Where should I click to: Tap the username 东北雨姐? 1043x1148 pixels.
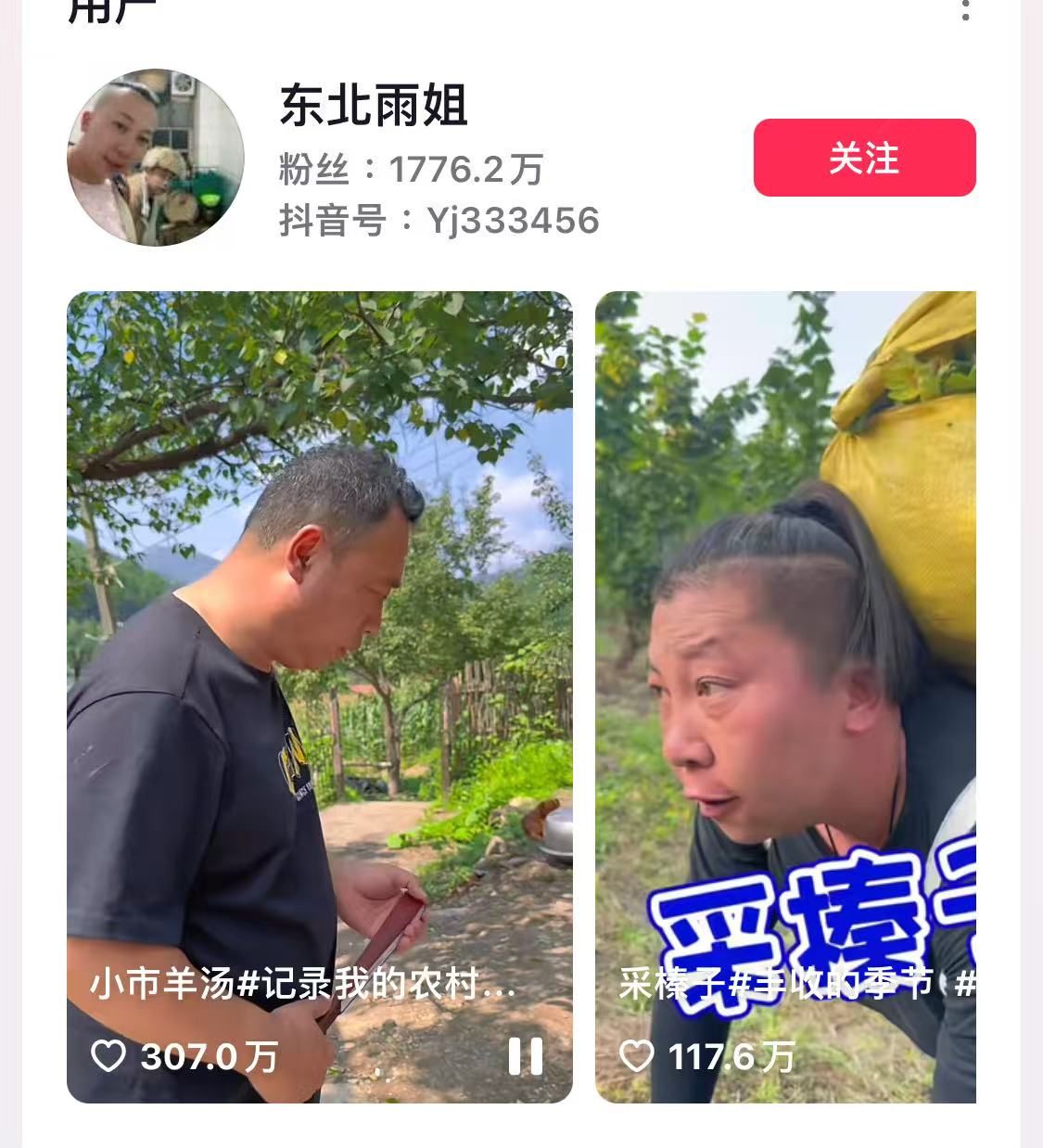375,107
